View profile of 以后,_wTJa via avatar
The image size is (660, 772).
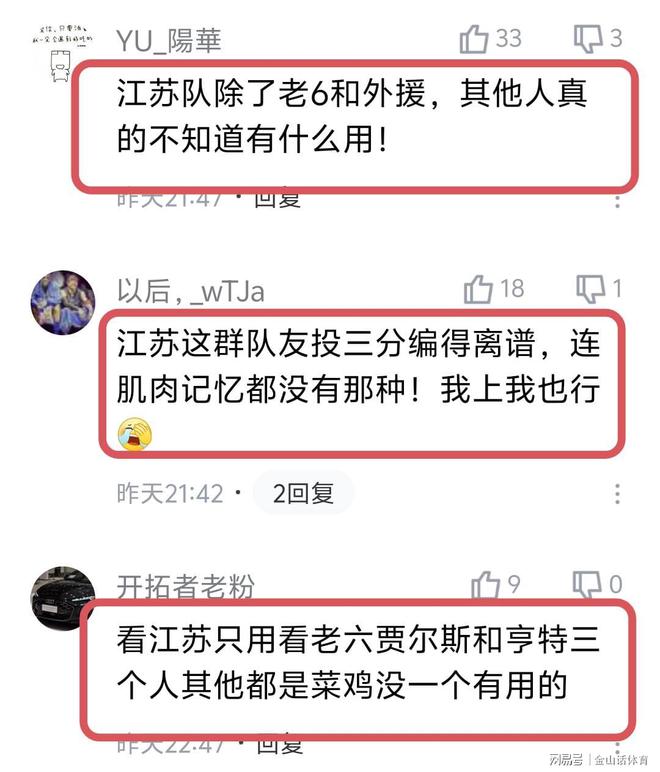pyautogui.click(x=63, y=301)
